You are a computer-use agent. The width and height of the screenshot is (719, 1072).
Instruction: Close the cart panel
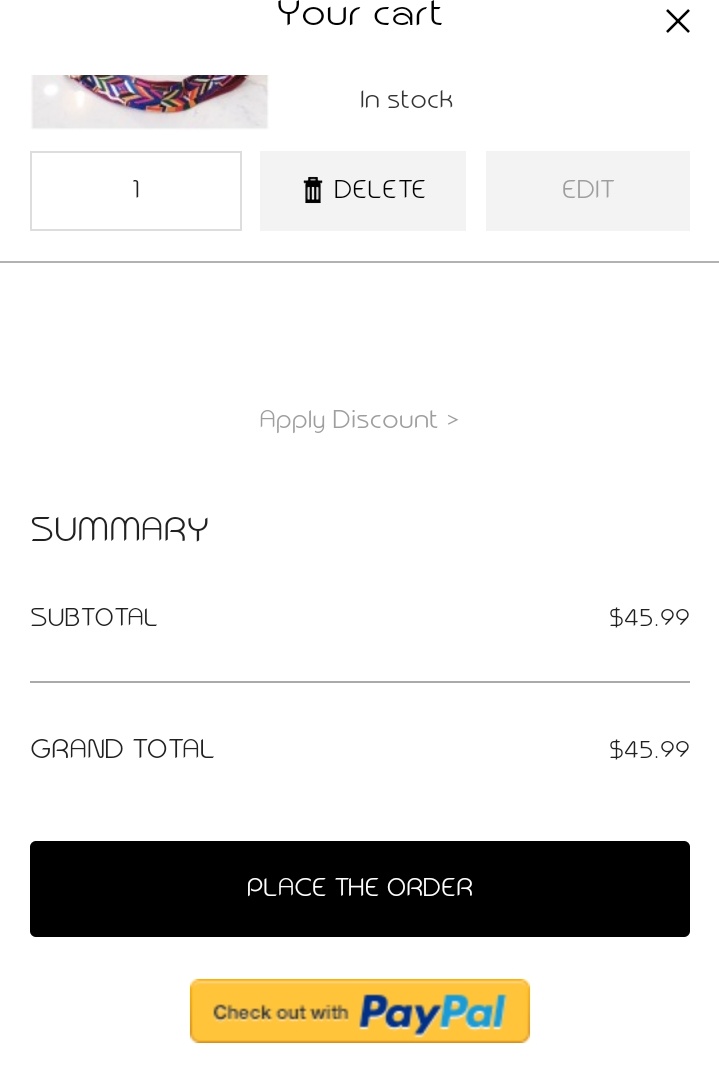pos(677,21)
